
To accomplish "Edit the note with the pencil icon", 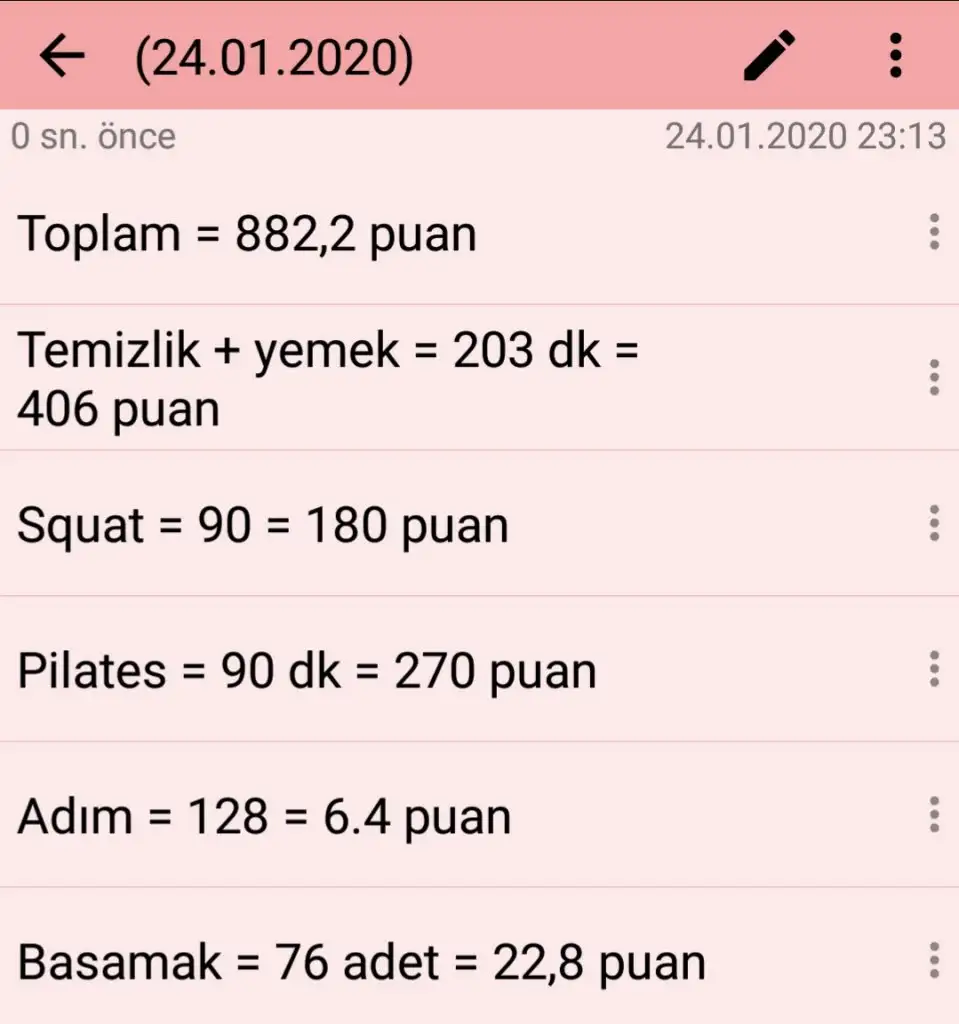I will point(769,56).
